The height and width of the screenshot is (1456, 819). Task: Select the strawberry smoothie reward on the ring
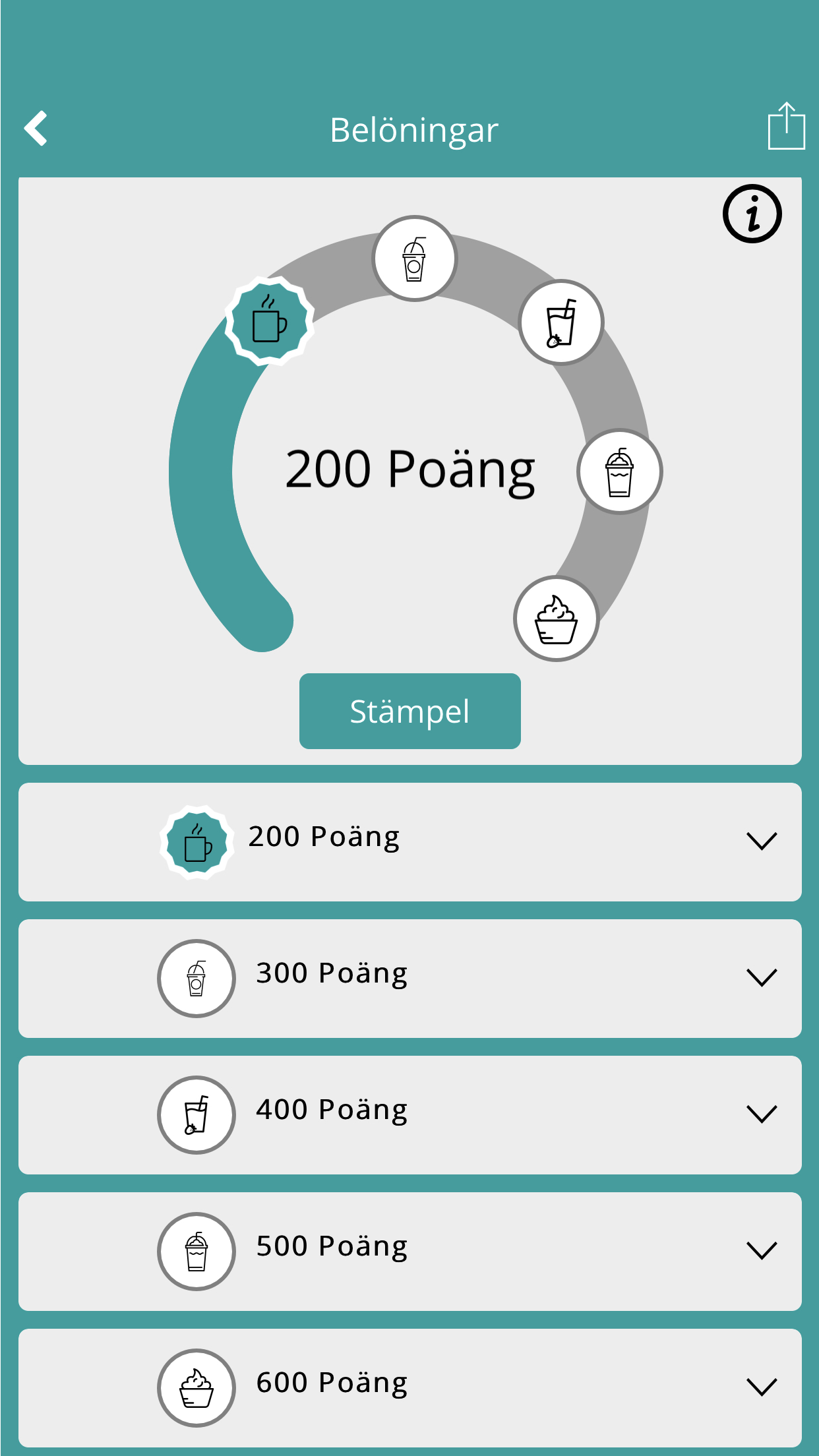pyautogui.click(x=561, y=322)
